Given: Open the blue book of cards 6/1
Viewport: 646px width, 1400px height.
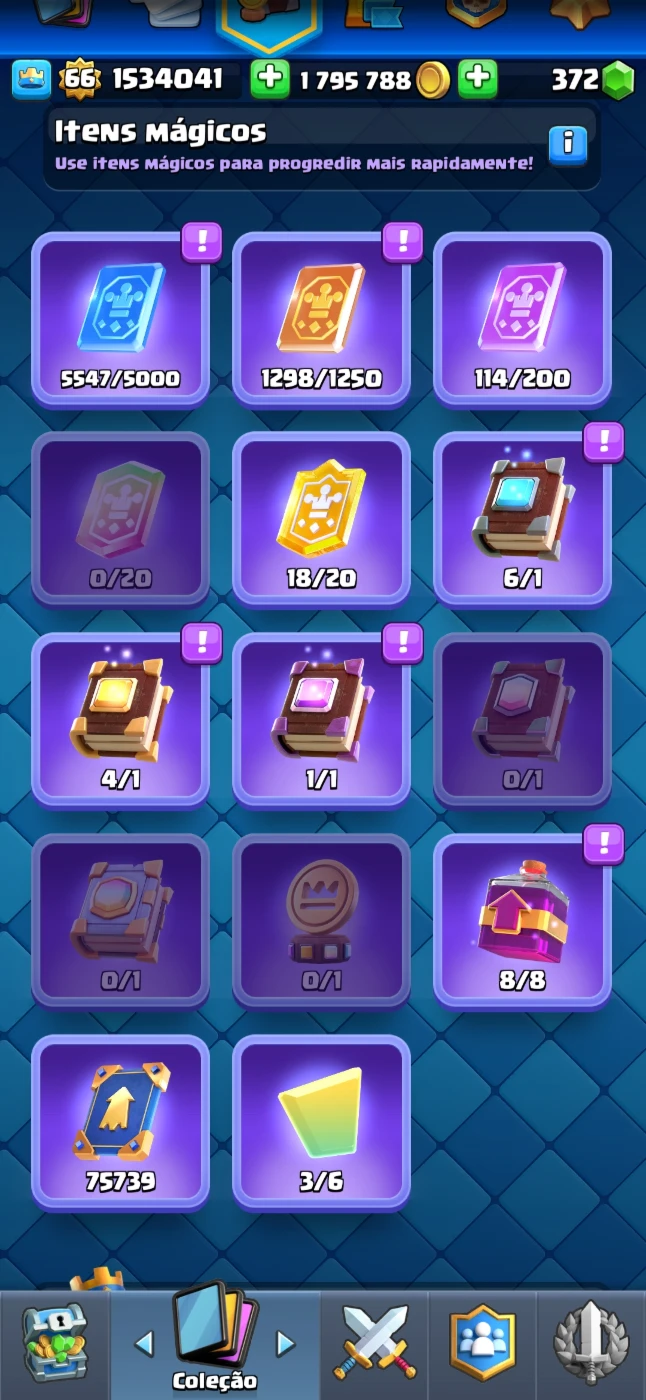Looking at the screenshot, I should pos(522,520).
